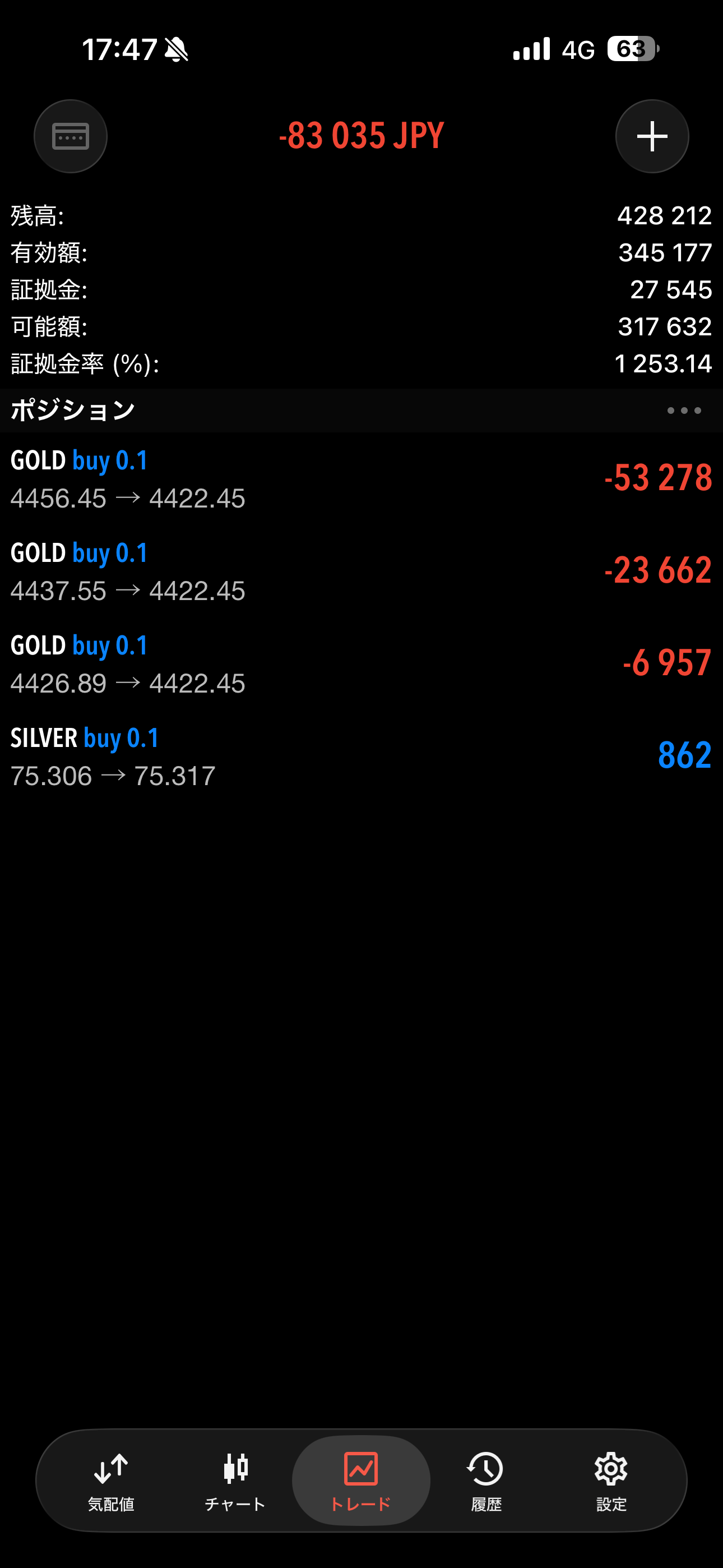Open the GOLD buy position opened at 4426.89
Viewport: 723px width, 1568px height.
pyautogui.click(x=361, y=664)
